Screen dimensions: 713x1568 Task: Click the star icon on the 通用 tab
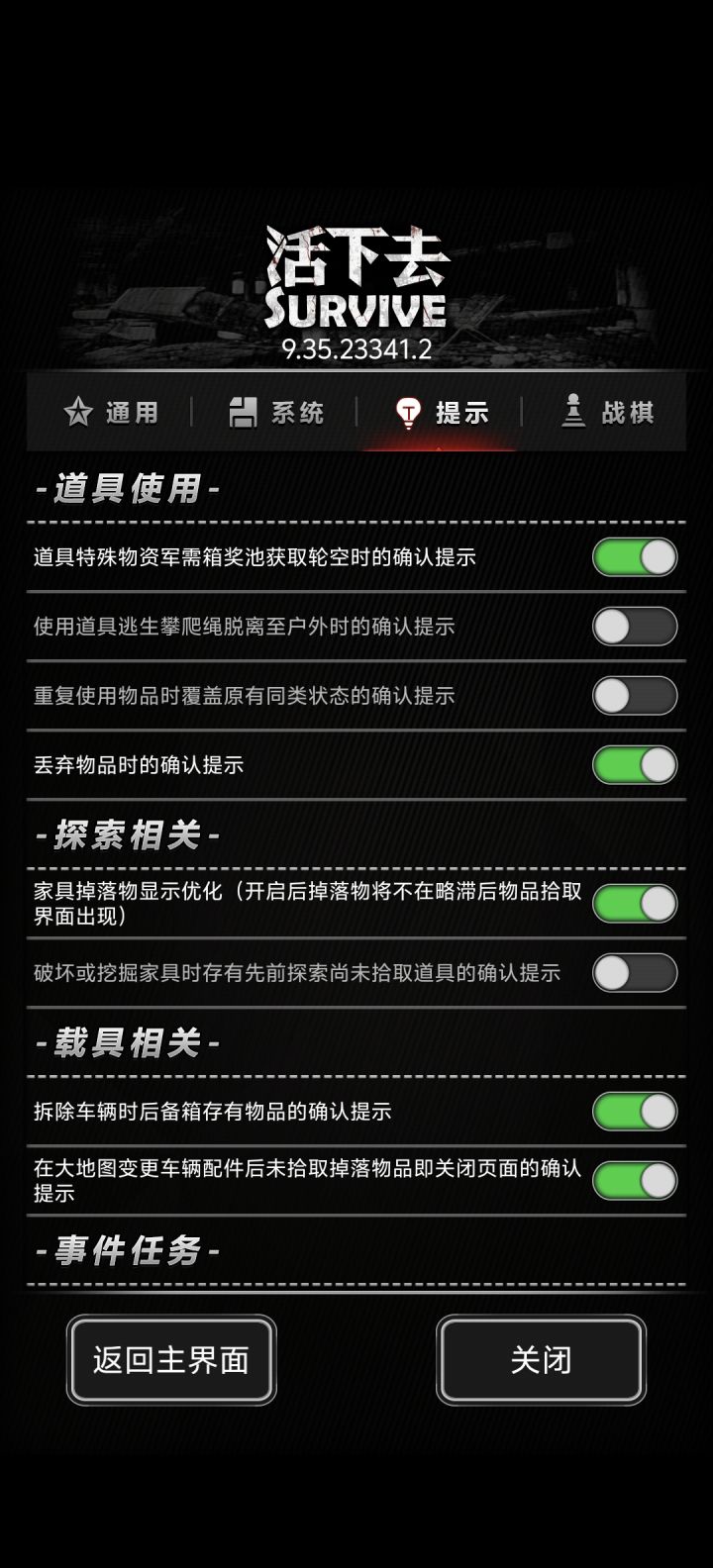74,413
